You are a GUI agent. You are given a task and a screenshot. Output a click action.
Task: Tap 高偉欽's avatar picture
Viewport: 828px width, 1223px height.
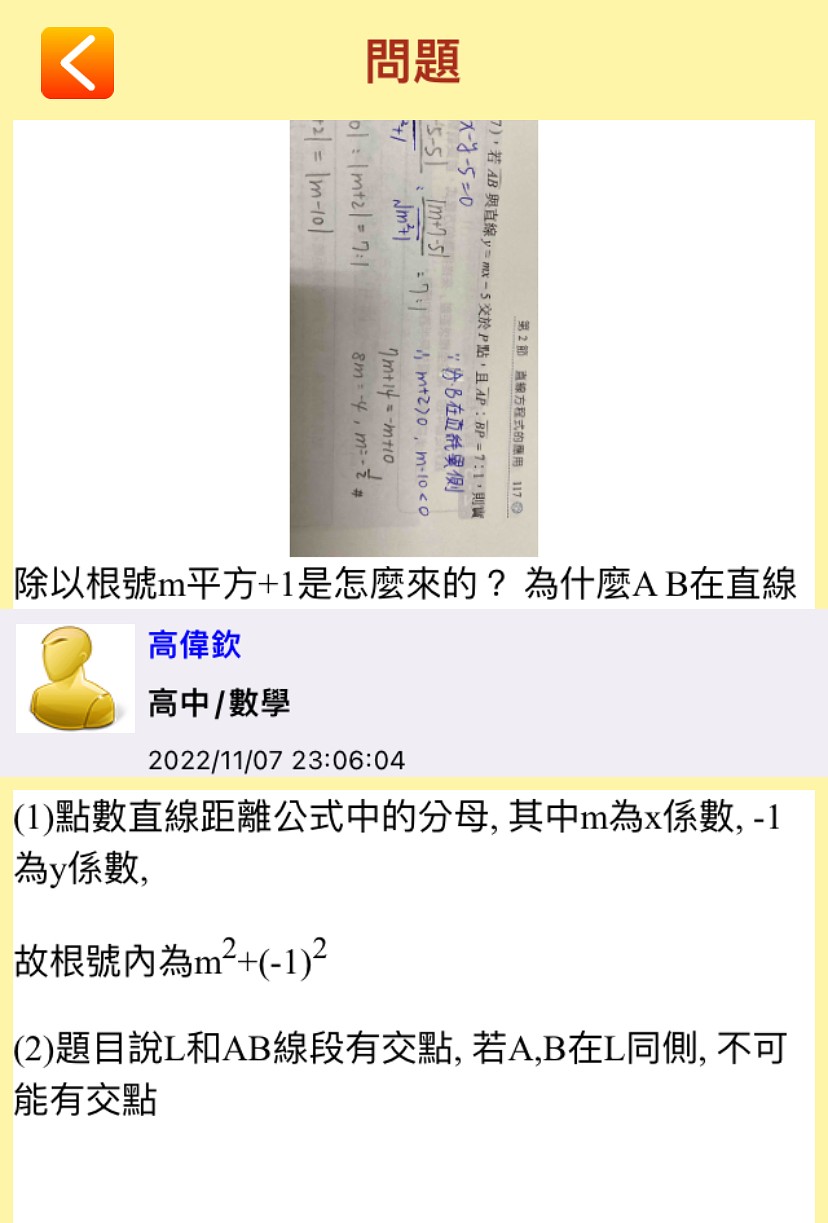tap(75, 679)
